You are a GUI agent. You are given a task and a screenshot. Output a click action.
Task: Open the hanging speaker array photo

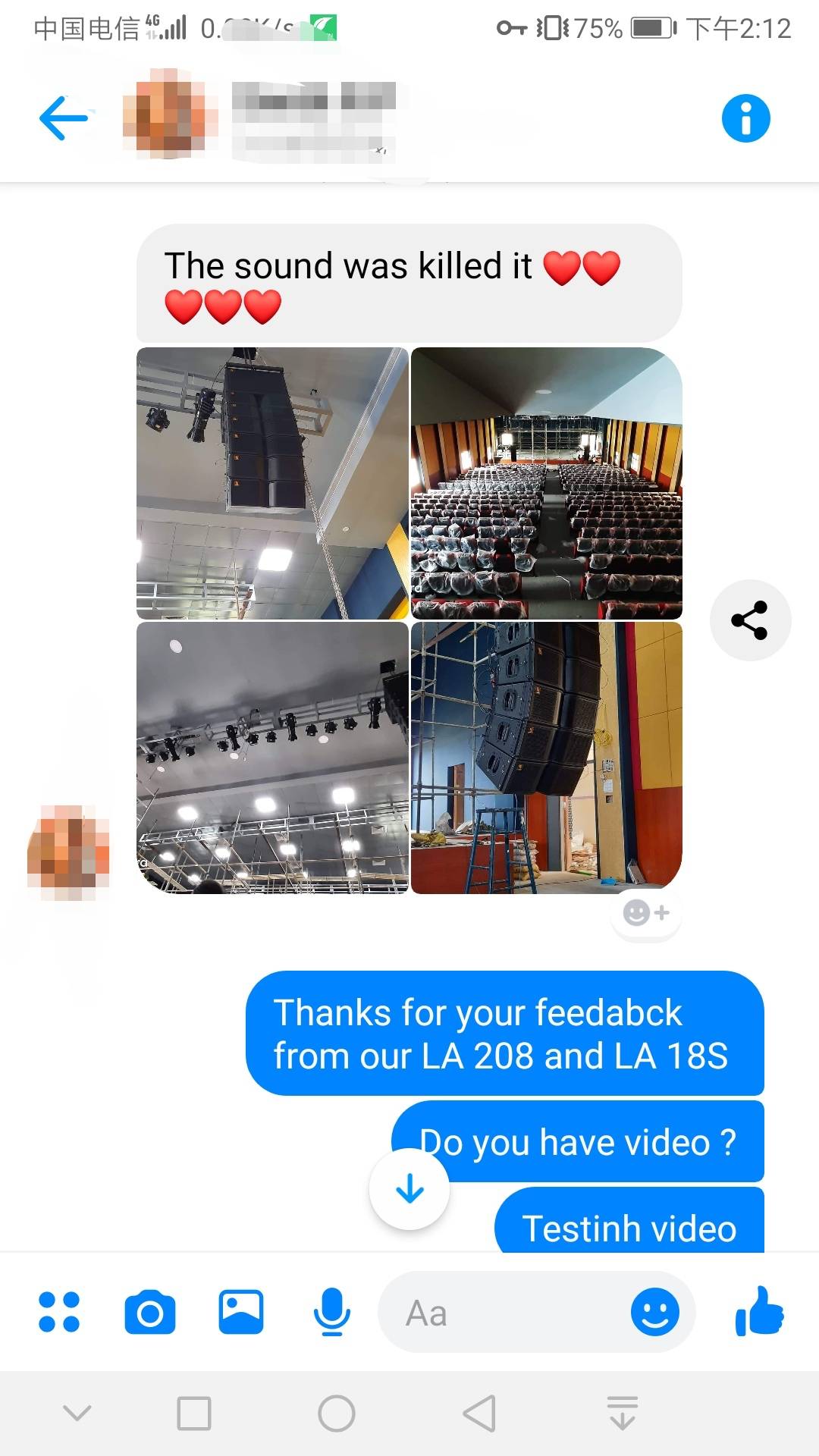coord(272,483)
